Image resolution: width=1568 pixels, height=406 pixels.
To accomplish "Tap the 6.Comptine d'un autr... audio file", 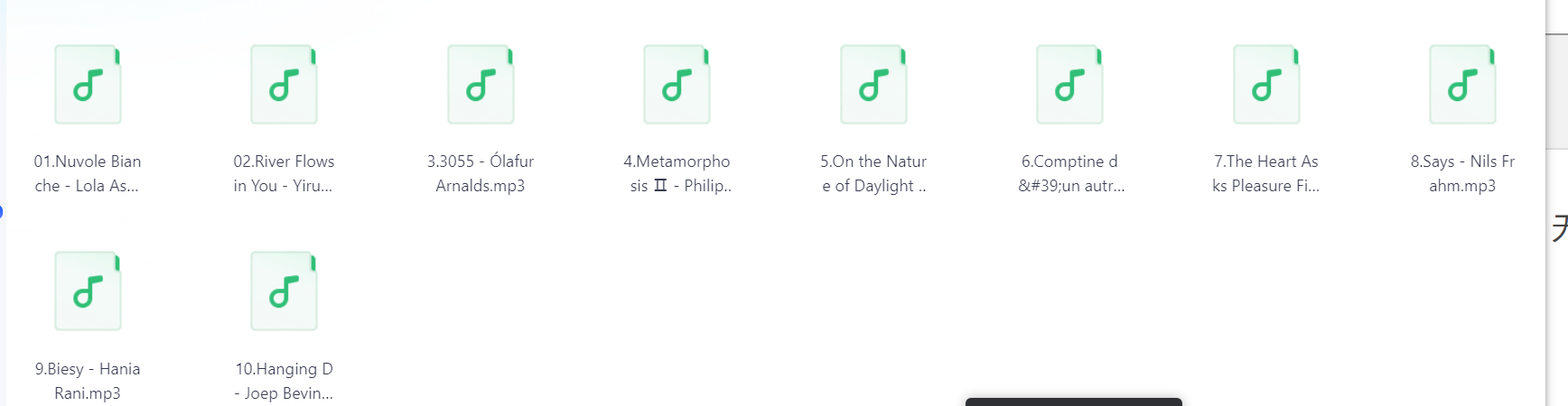I will click(1069, 85).
